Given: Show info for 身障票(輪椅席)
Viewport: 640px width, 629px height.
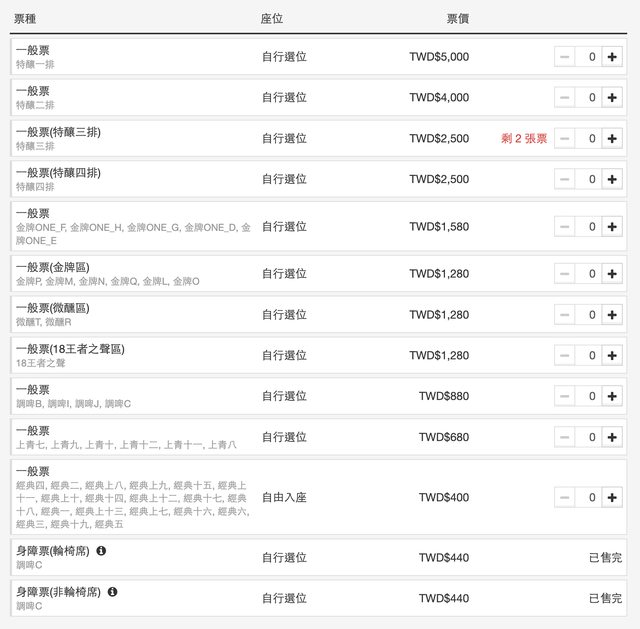Looking at the screenshot, I should tap(101, 551).
